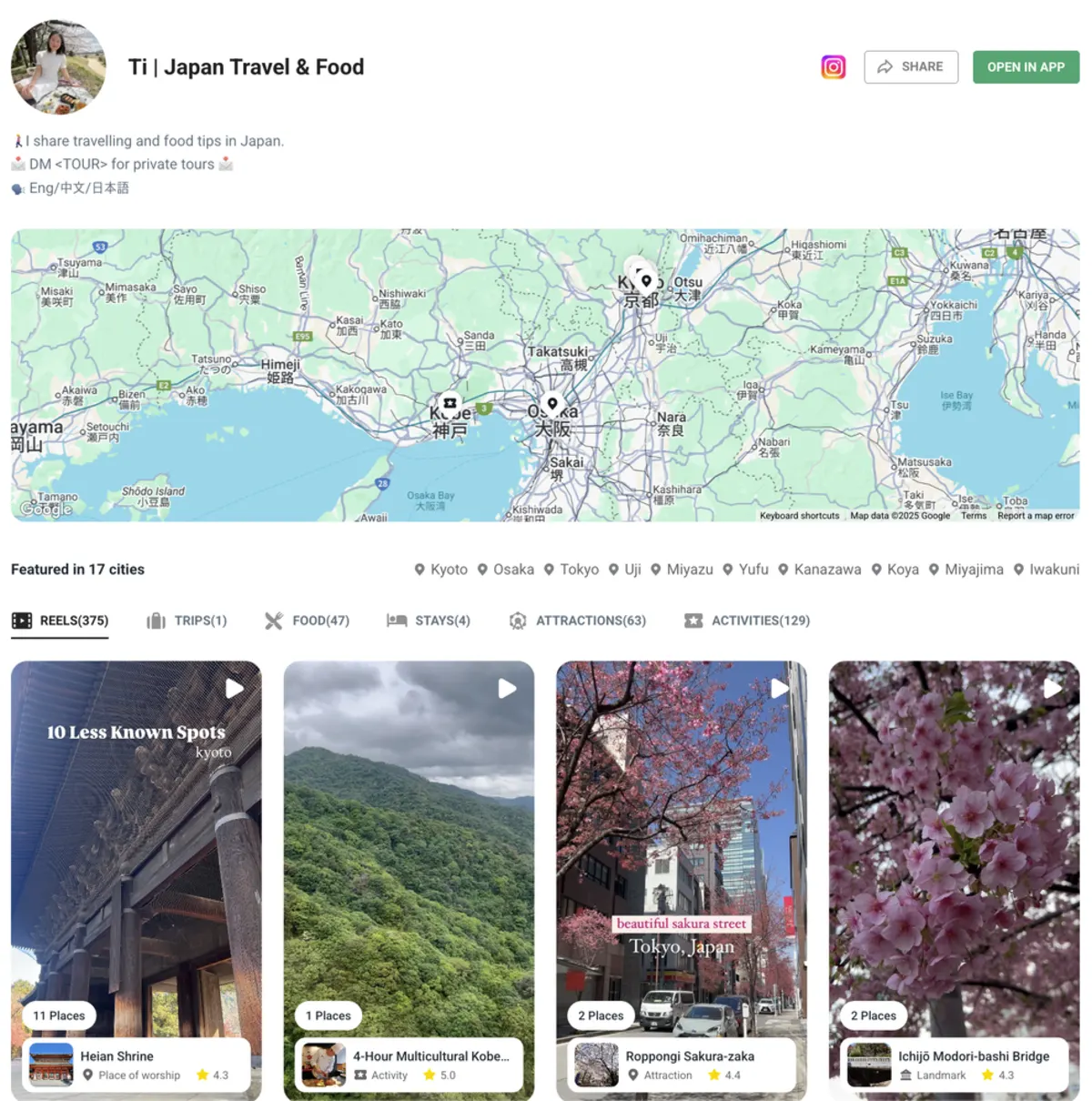1092x1101 pixels.
Task: Switch to the Attractions tab
Action: (578, 621)
